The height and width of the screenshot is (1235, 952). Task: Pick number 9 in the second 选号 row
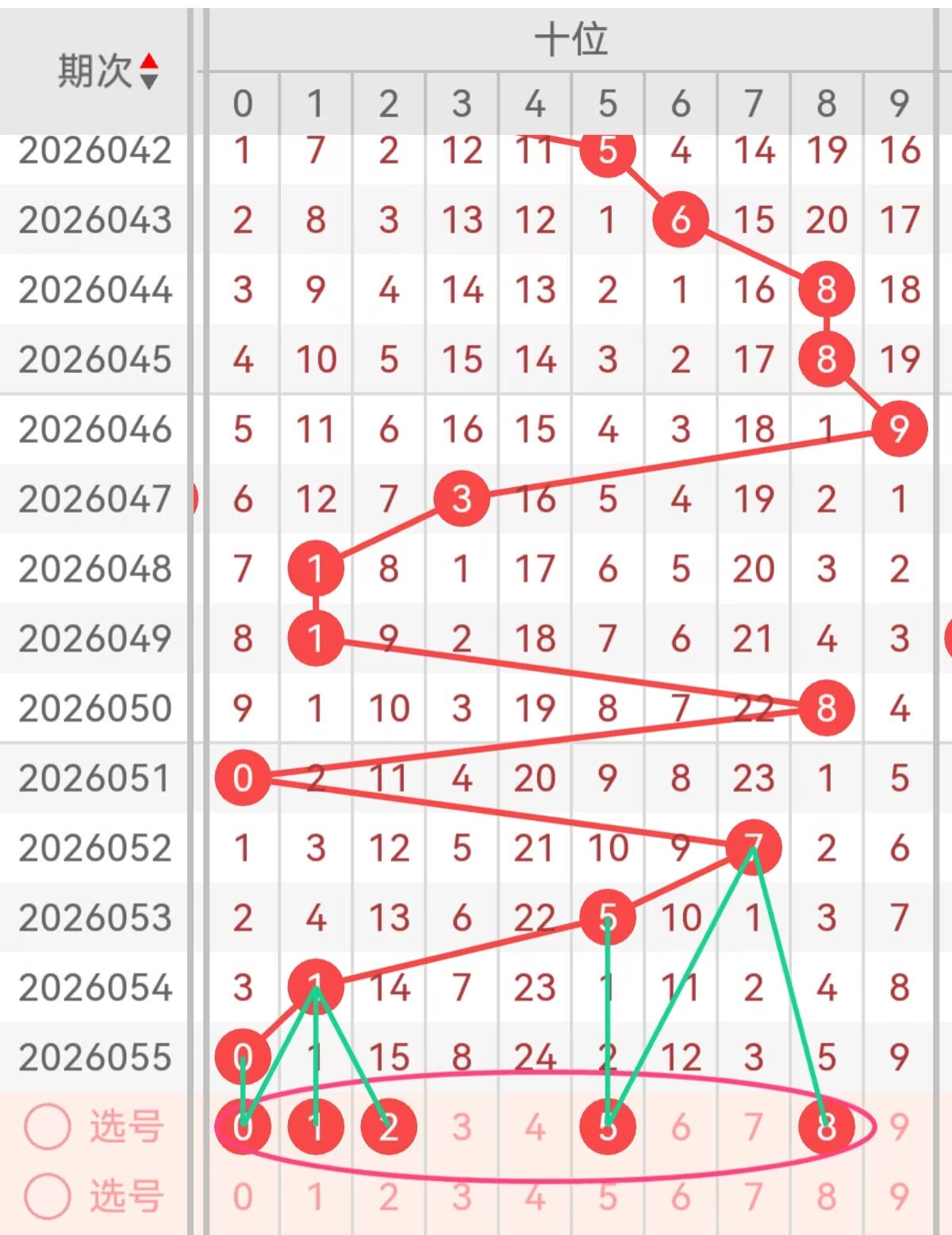tap(899, 1196)
